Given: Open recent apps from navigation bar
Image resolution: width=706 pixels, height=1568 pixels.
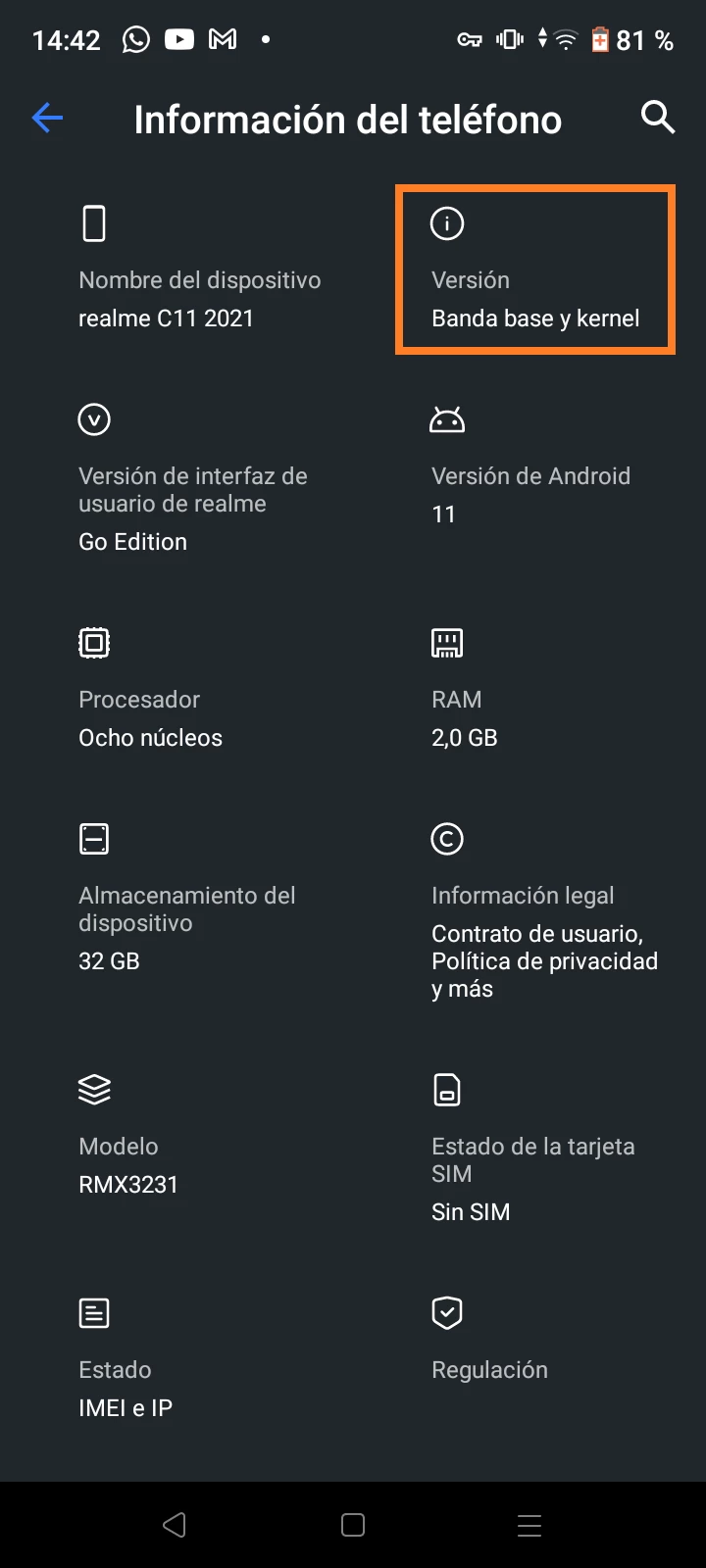Looking at the screenshot, I should (529, 1525).
